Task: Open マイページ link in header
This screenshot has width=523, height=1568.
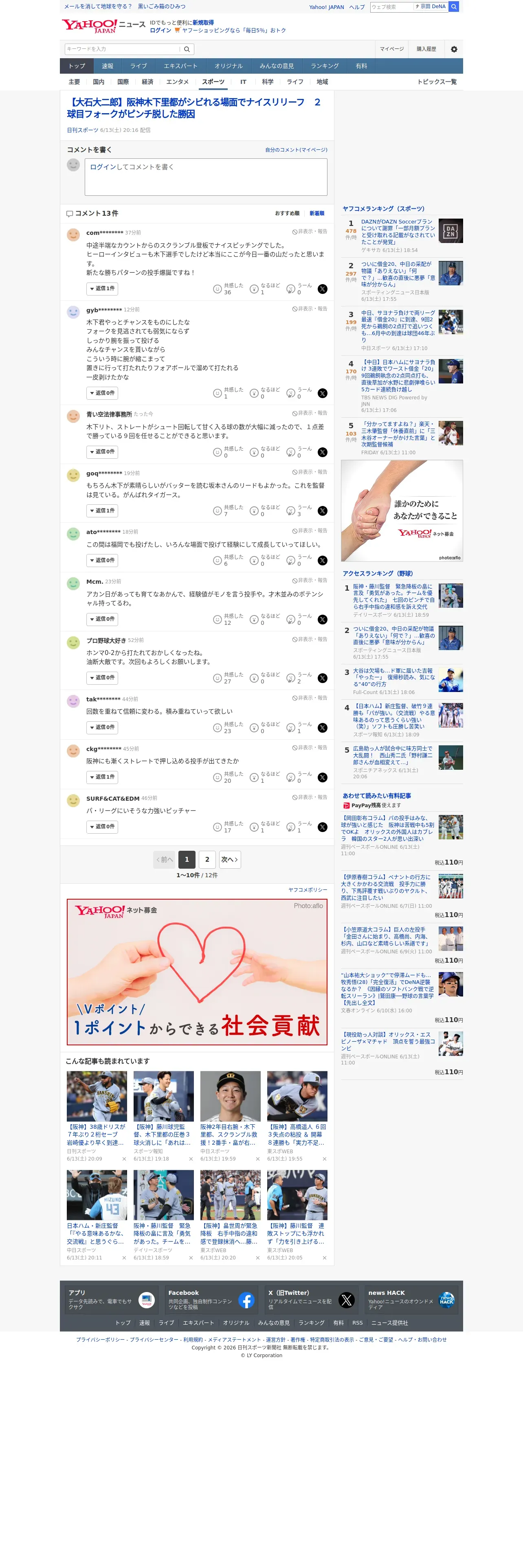Action: pos(391,49)
